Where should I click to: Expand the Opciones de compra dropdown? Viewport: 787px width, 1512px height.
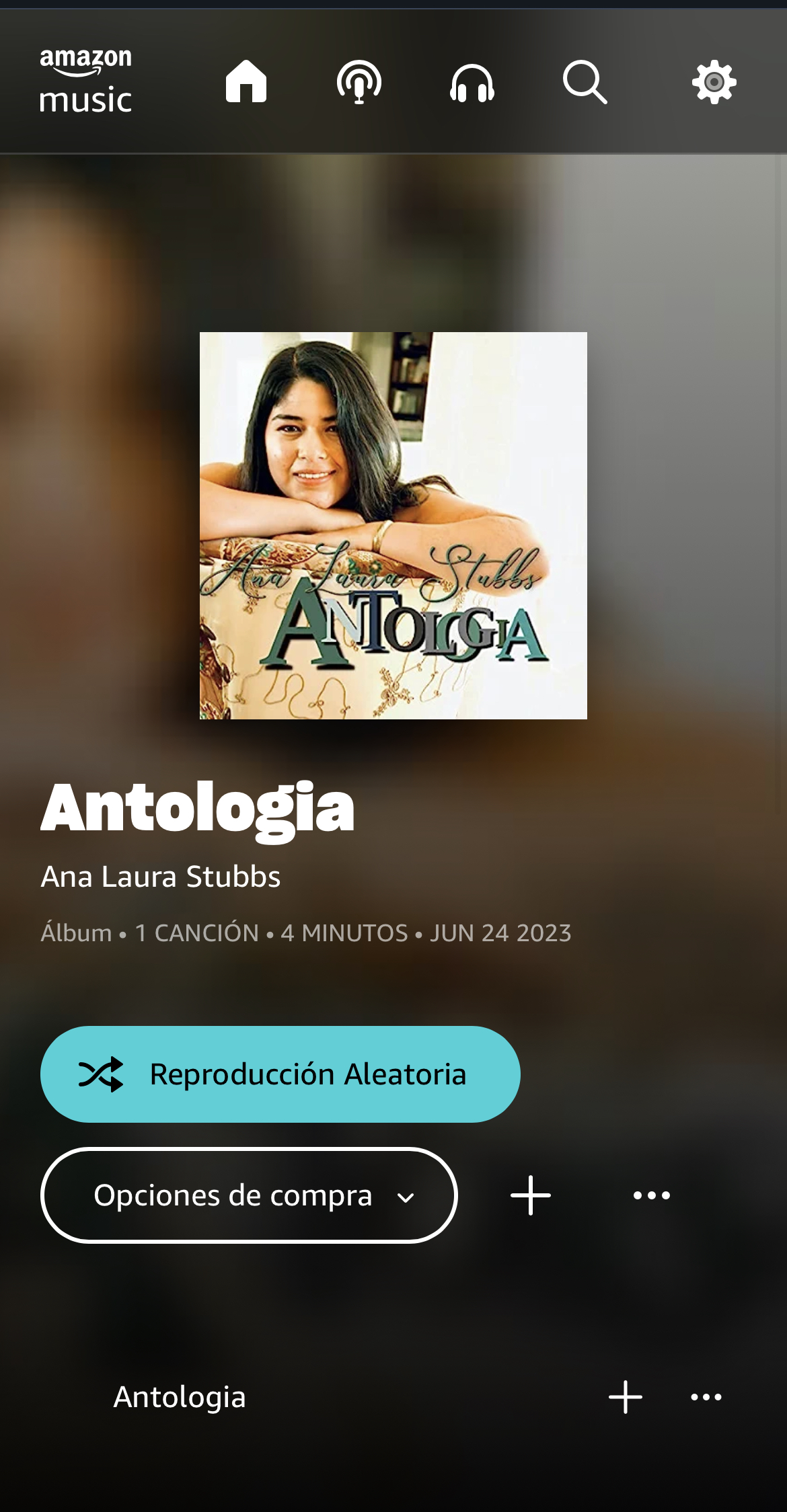tap(249, 1195)
